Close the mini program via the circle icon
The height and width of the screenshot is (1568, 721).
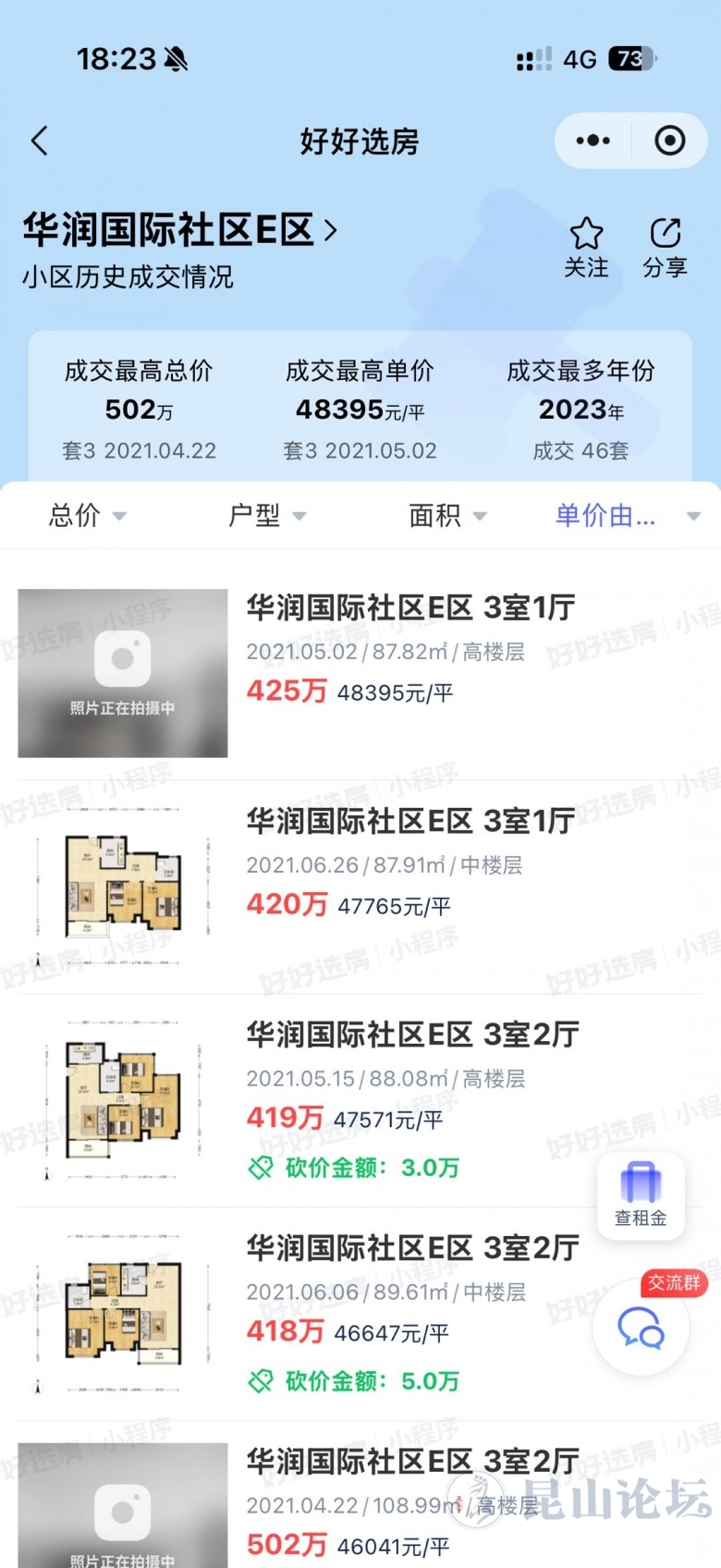pos(669,141)
